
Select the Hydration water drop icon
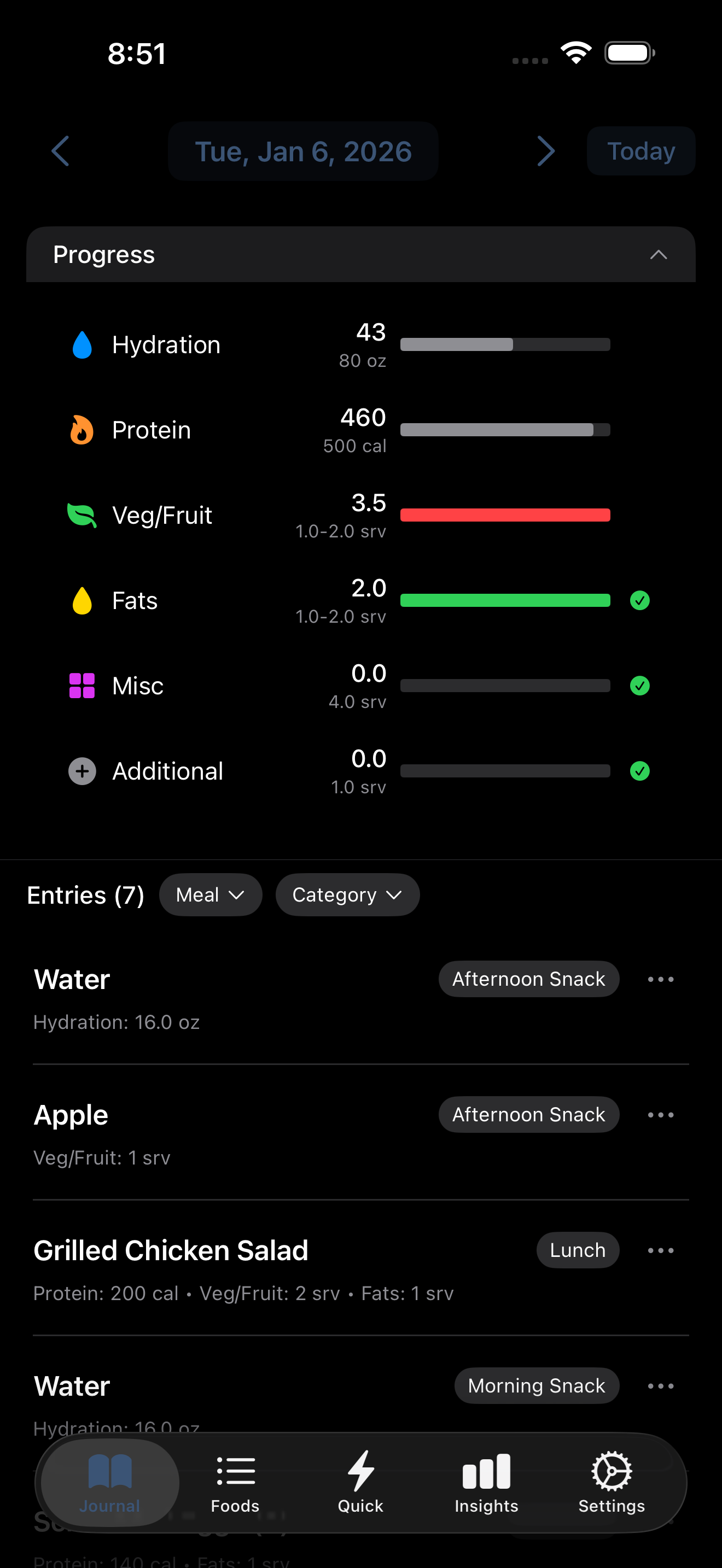click(x=82, y=344)
